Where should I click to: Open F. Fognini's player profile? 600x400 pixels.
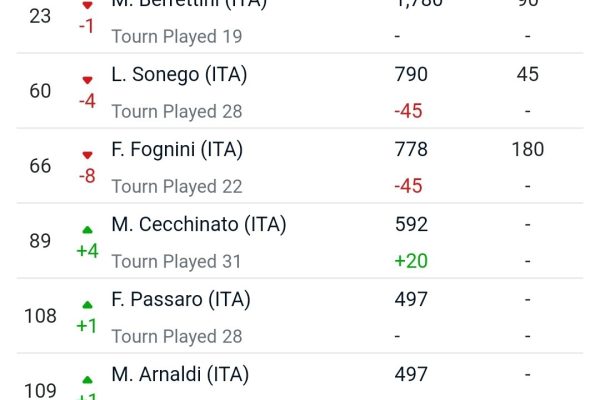pyautogui.click(x=177, y=150)
